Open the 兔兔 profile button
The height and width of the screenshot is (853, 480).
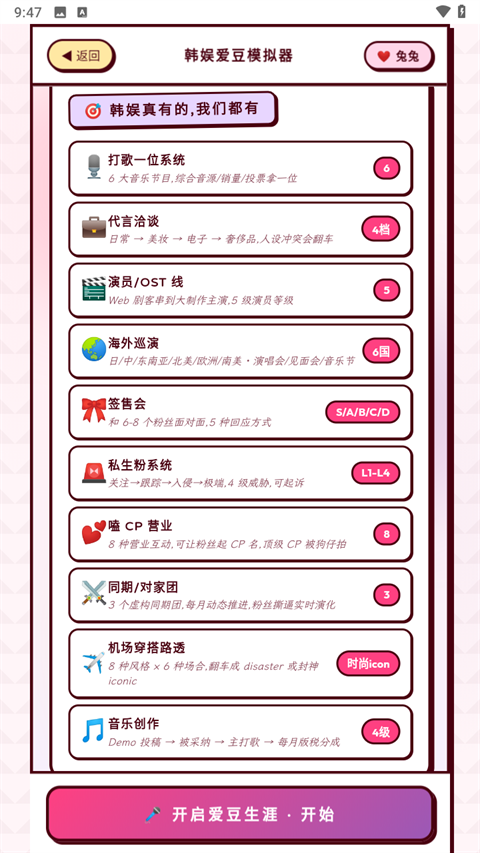tap(398, 56)
